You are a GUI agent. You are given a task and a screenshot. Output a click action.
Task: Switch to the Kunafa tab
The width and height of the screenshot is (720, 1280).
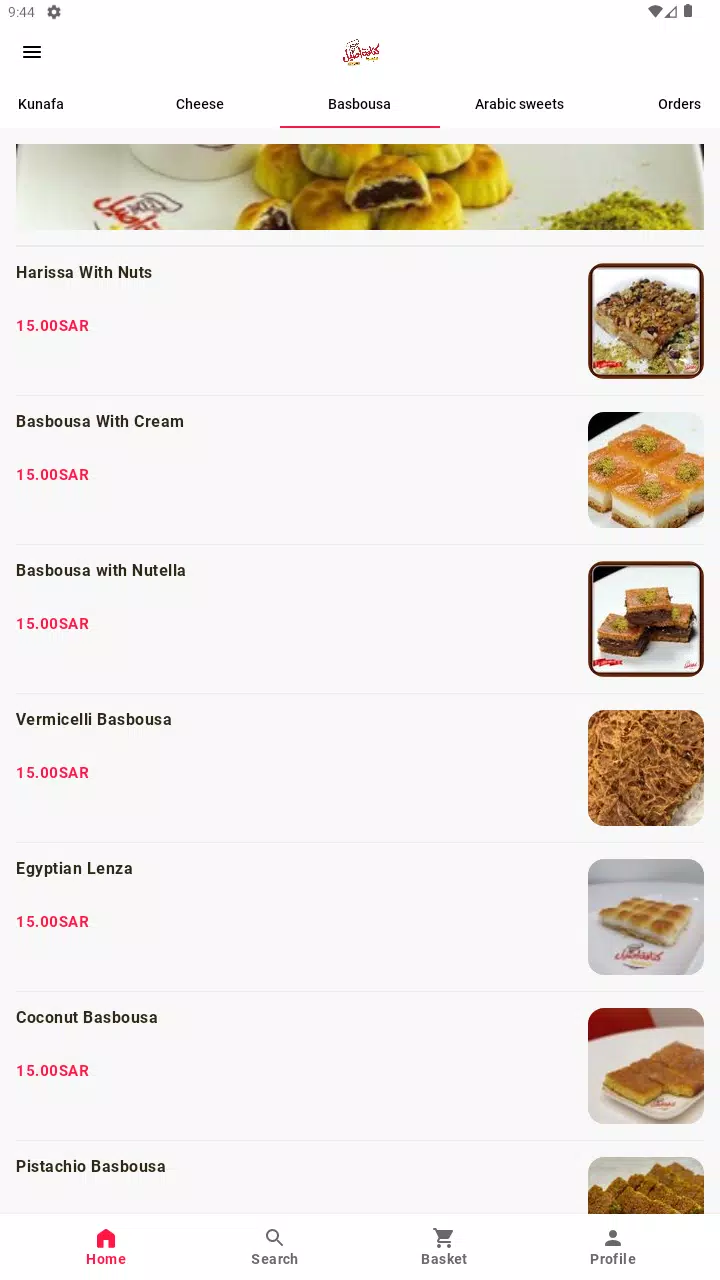click(x=41, y=104)
